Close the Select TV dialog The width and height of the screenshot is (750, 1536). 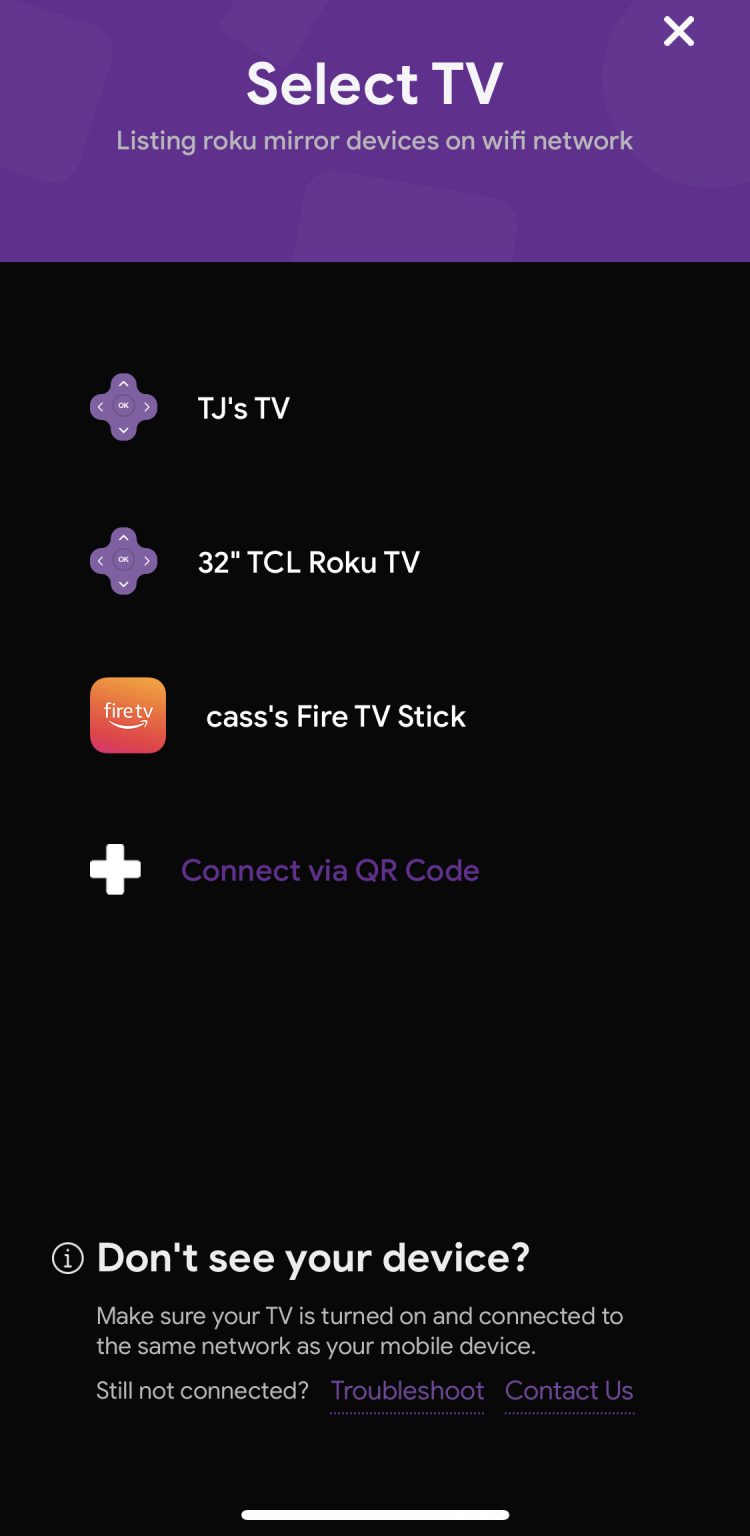[679, 31]
